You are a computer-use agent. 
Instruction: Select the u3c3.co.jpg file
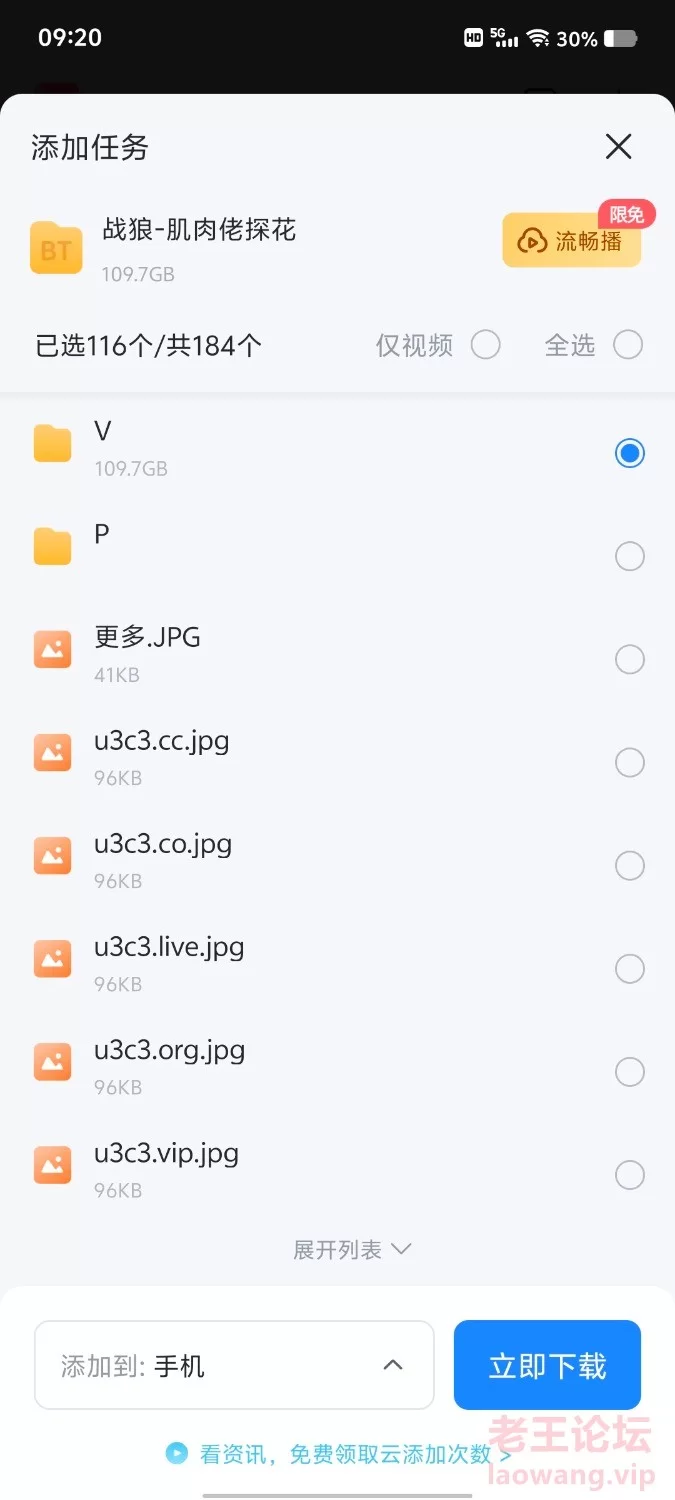(x=629, y=865)
